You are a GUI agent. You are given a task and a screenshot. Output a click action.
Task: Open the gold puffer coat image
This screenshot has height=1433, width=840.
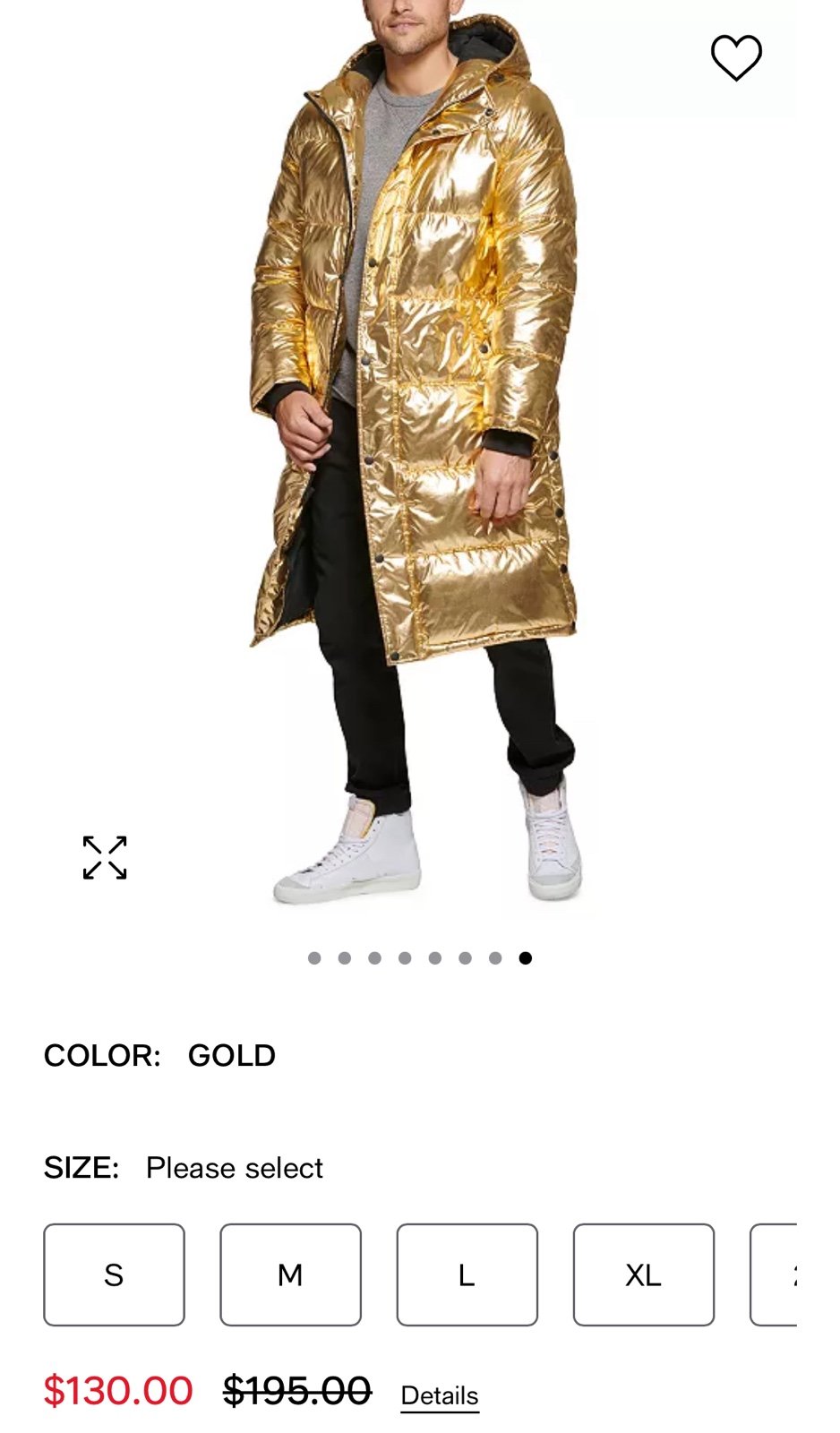click(420, 457)
